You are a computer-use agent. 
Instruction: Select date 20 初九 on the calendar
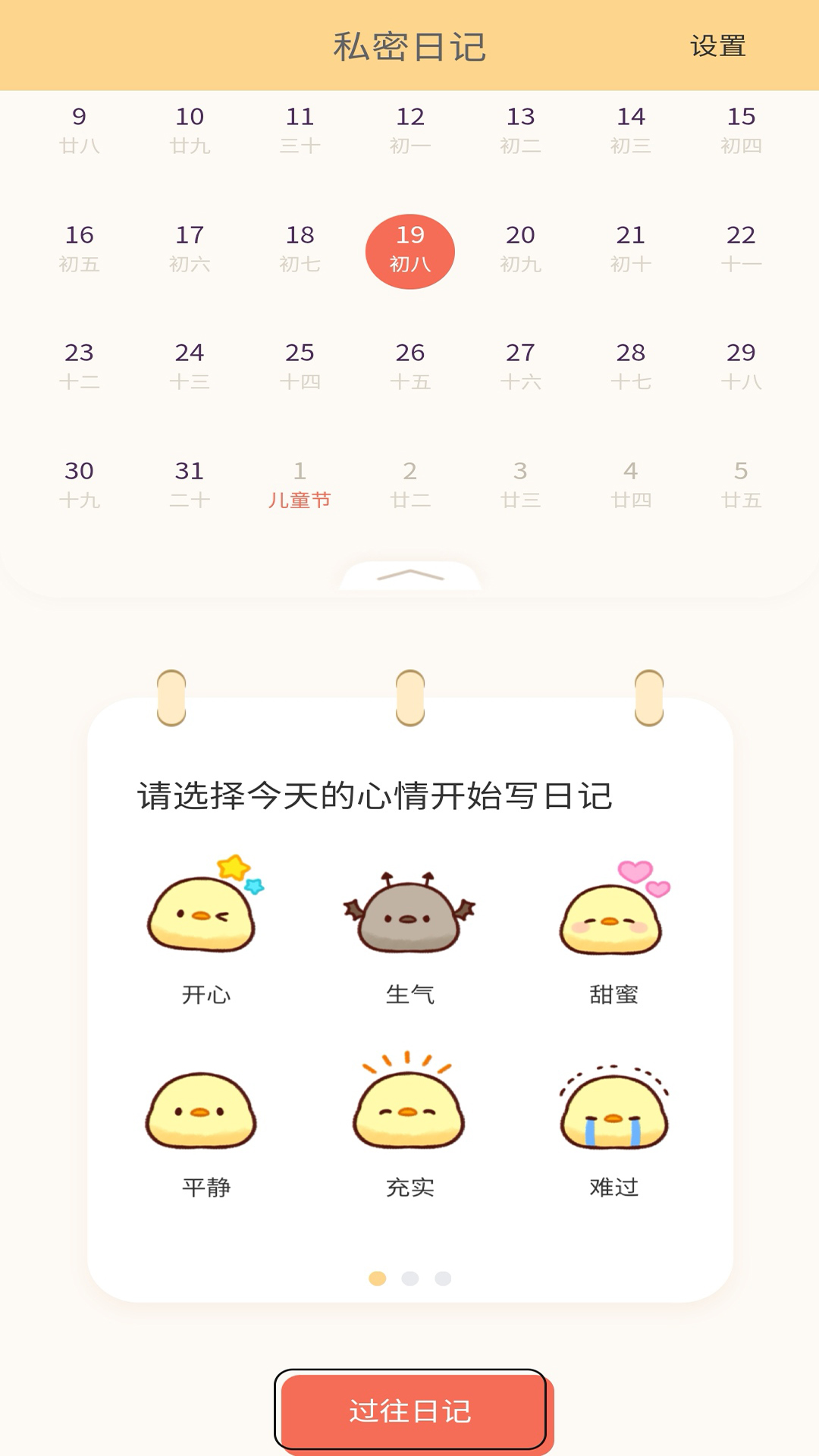(x=520, y=249)
